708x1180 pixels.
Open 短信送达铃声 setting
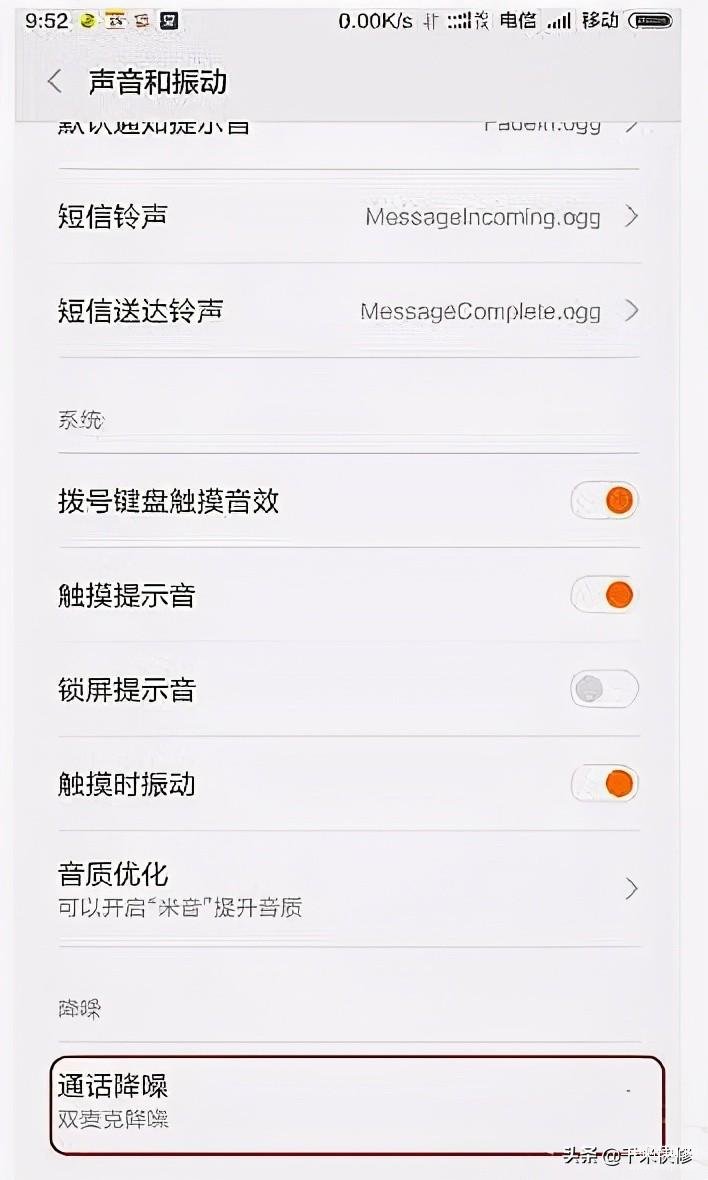click(x=348, y=311)
